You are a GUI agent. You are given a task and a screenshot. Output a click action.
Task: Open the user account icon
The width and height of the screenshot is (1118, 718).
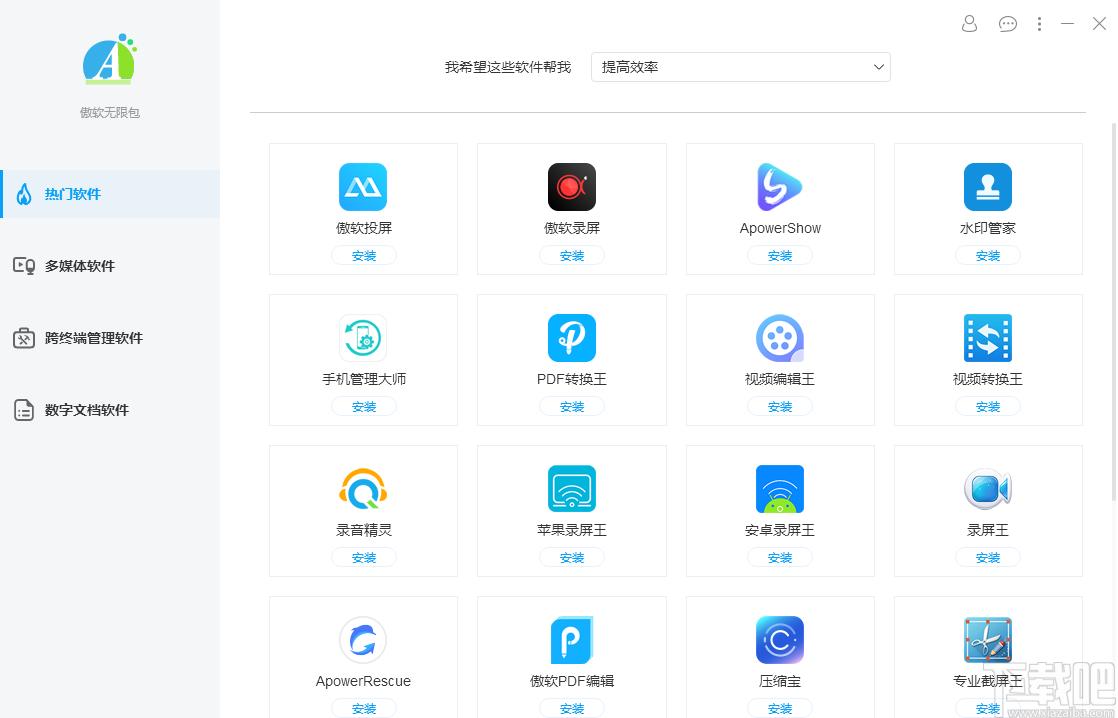(x=969, y=24)
